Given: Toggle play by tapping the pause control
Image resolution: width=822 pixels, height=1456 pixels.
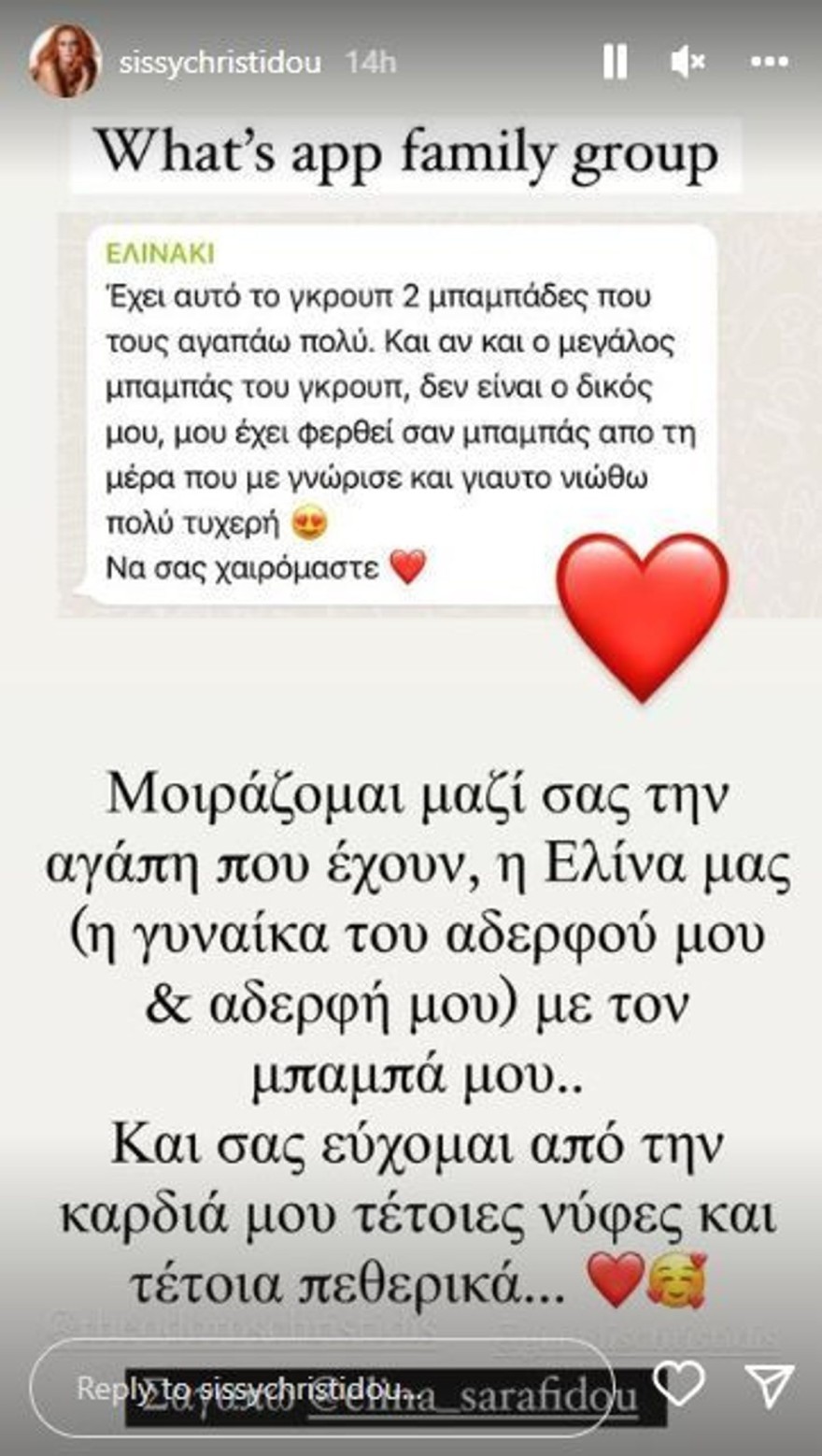Looking at the screenshot, I should point(616,61).
